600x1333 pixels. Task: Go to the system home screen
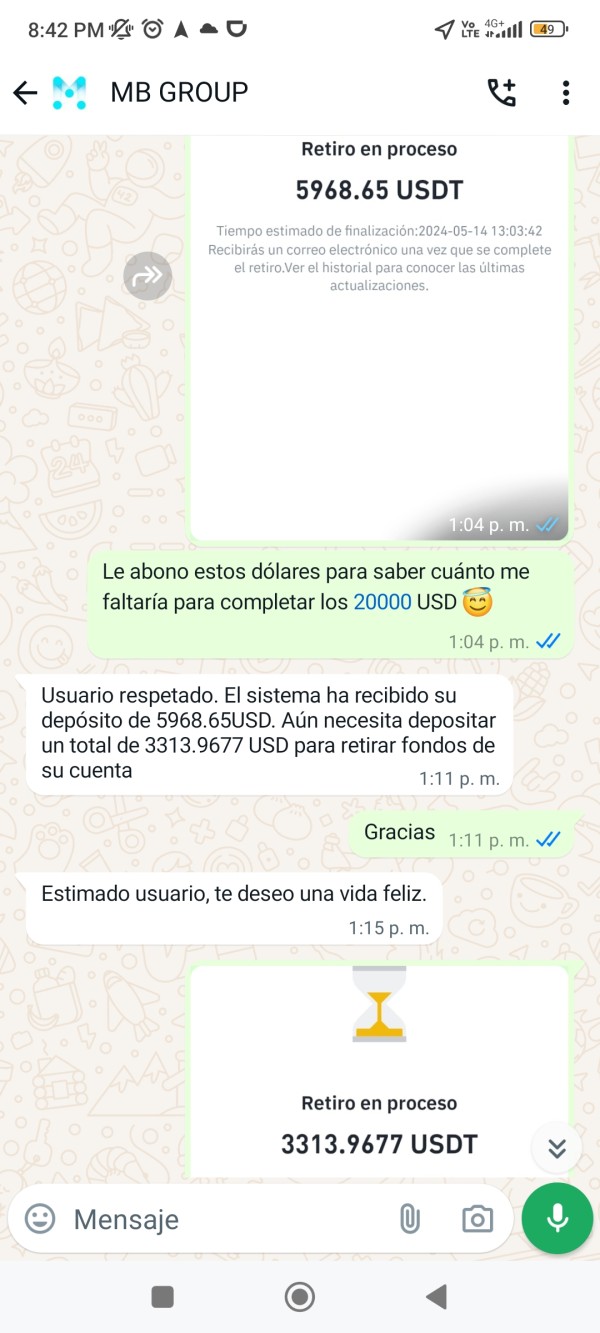tap(299, 1297)
